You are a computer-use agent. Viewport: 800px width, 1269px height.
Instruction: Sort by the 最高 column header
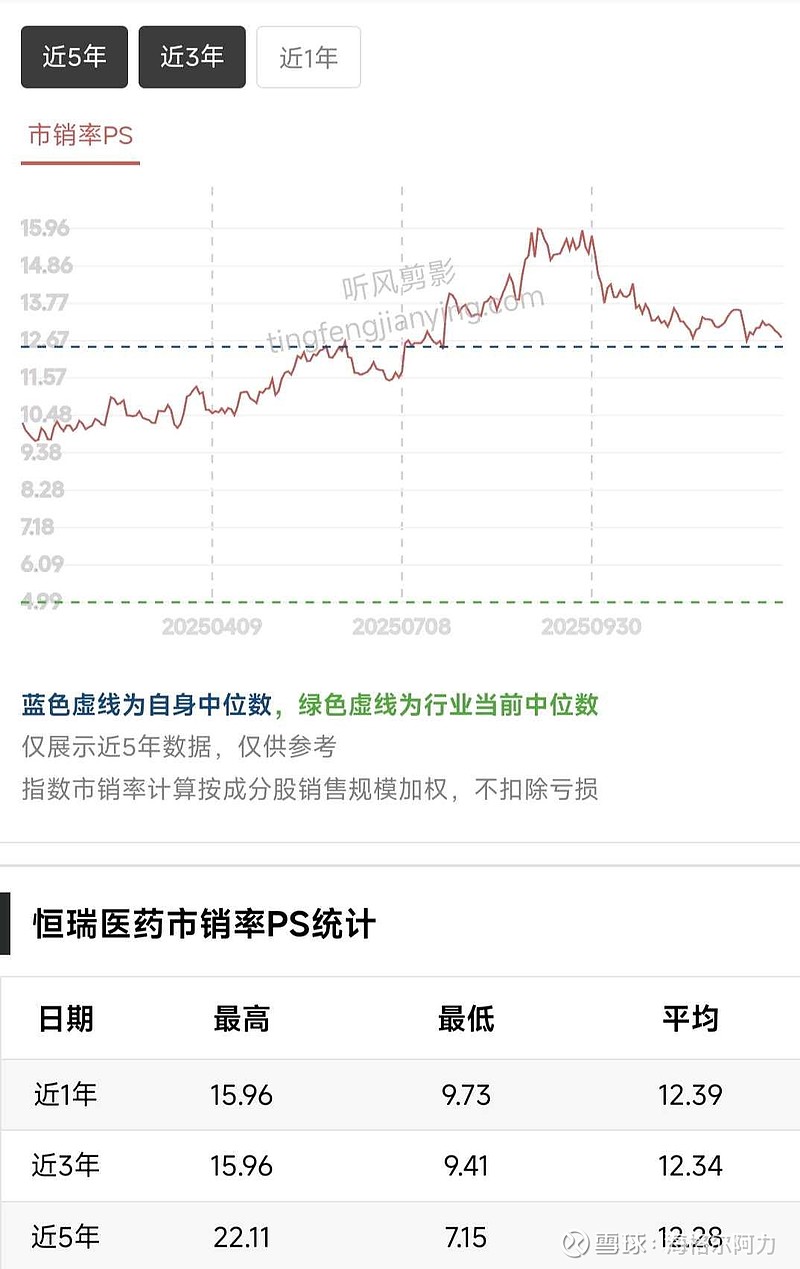click(x=240, y=1019)
